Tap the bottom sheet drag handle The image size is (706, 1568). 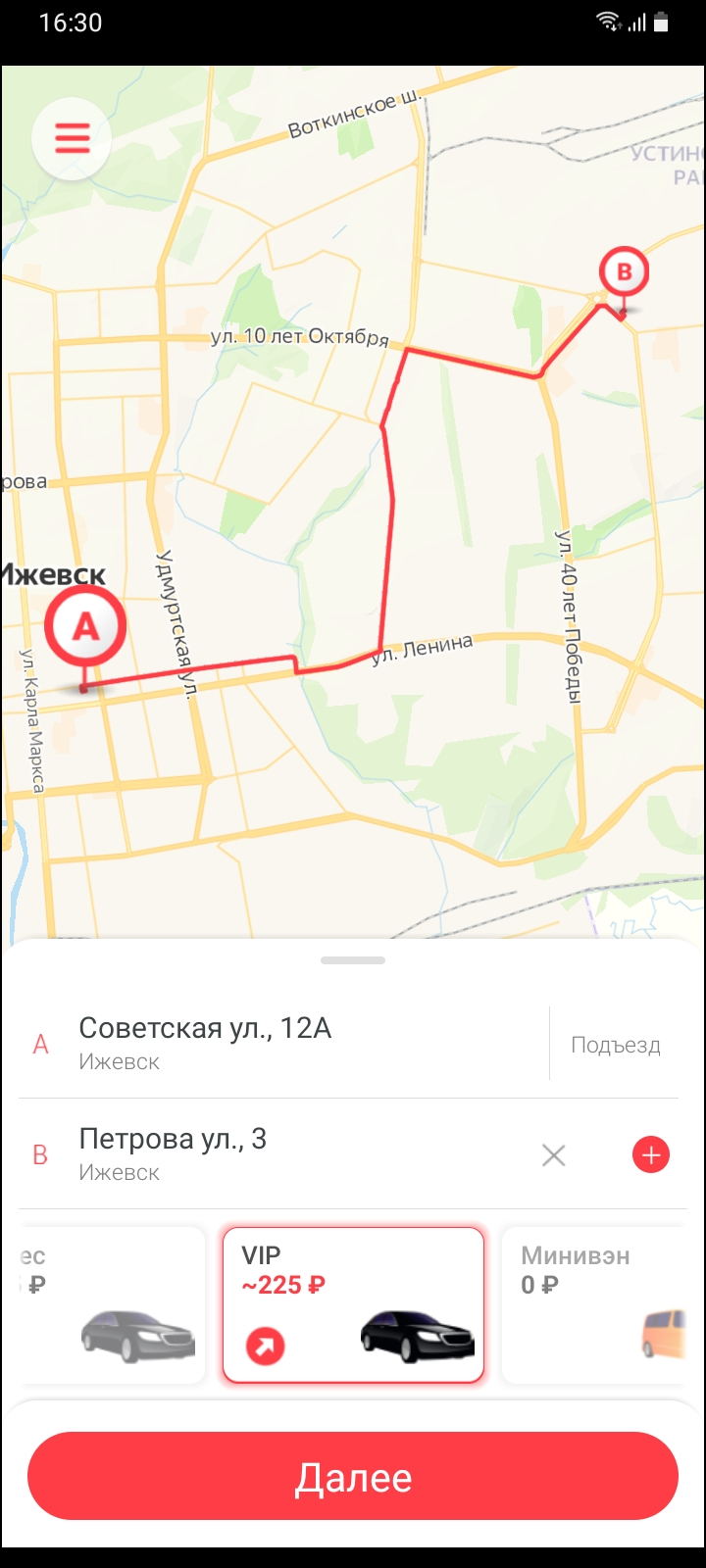[x=353, y=960]
